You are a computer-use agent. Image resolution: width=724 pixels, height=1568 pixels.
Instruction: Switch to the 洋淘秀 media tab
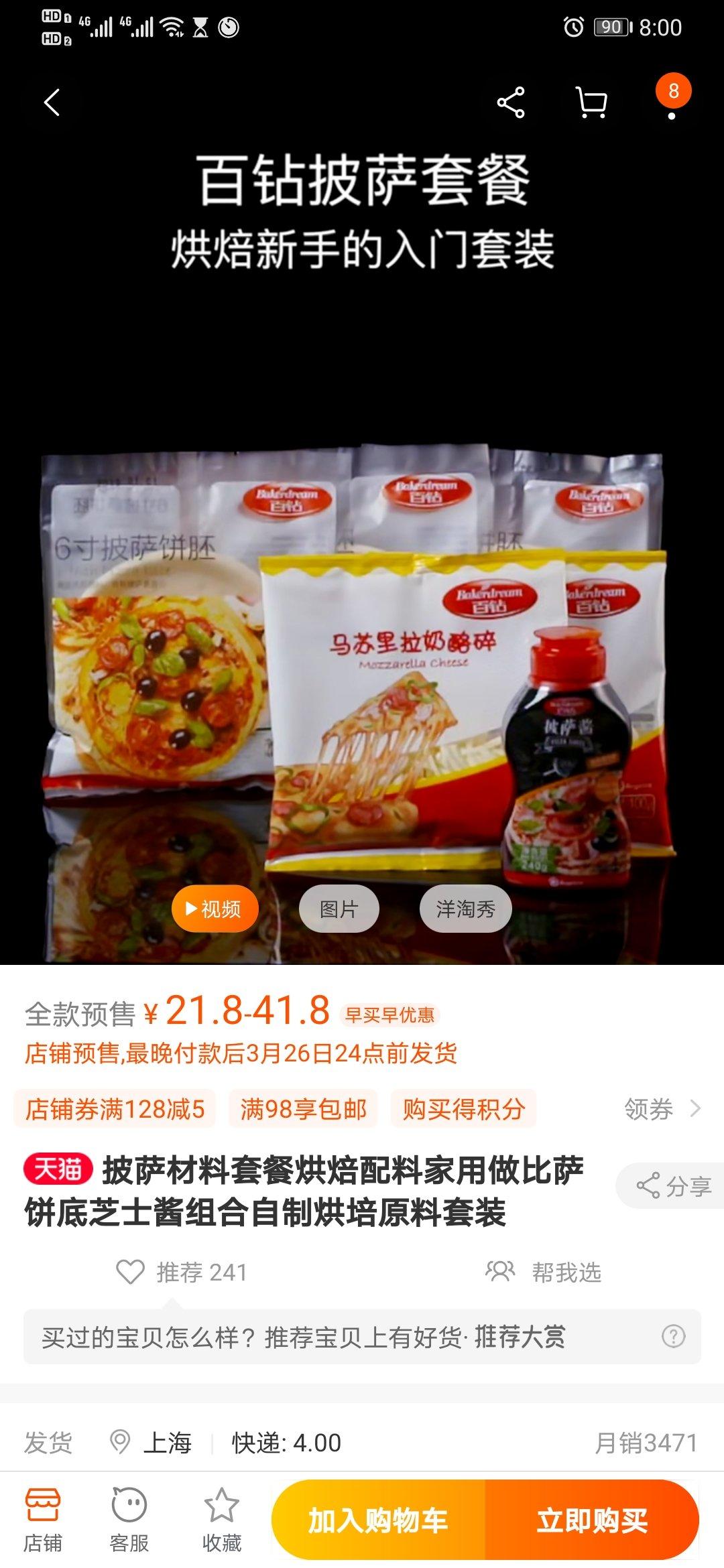(x=465, y=909)
